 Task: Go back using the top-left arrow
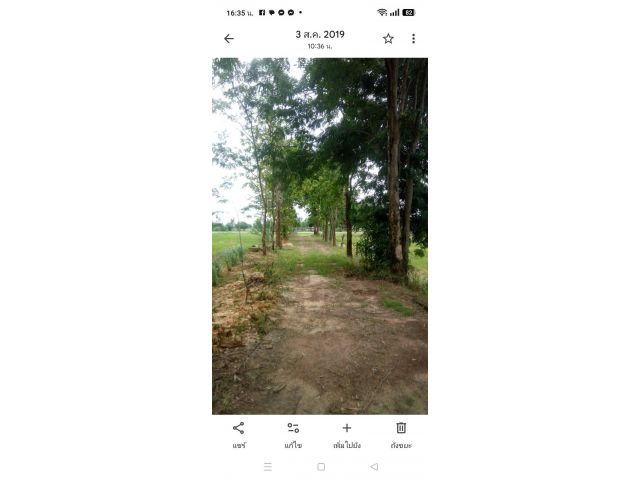[x=229, y=39]
